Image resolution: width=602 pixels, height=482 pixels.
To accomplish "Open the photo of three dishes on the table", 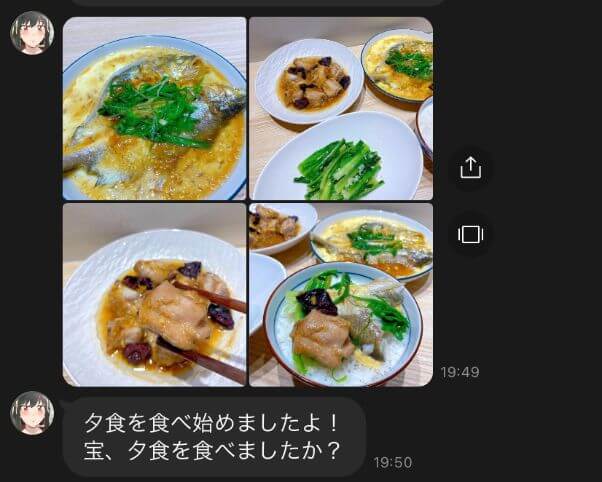I will point(340,108).
